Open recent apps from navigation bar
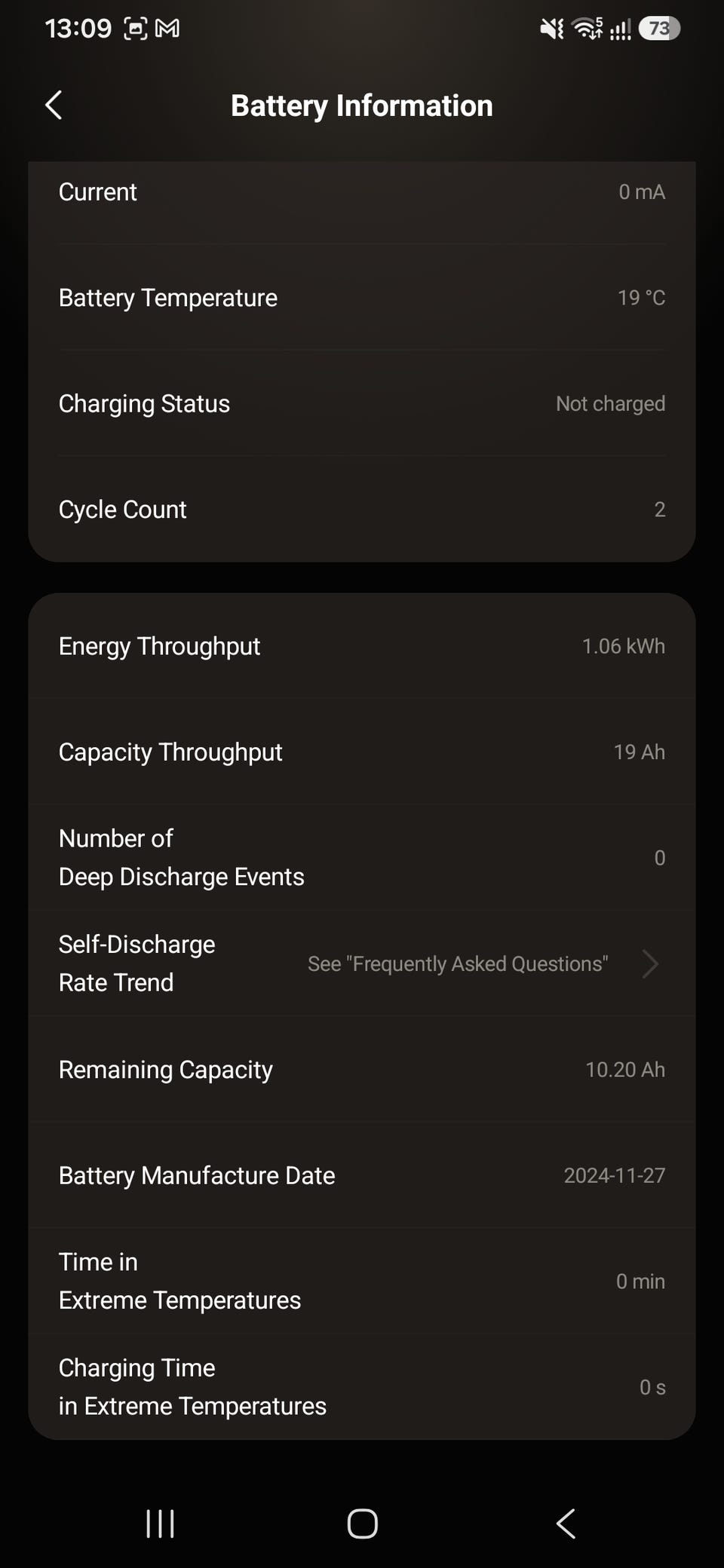 [x=160, y=1524]
